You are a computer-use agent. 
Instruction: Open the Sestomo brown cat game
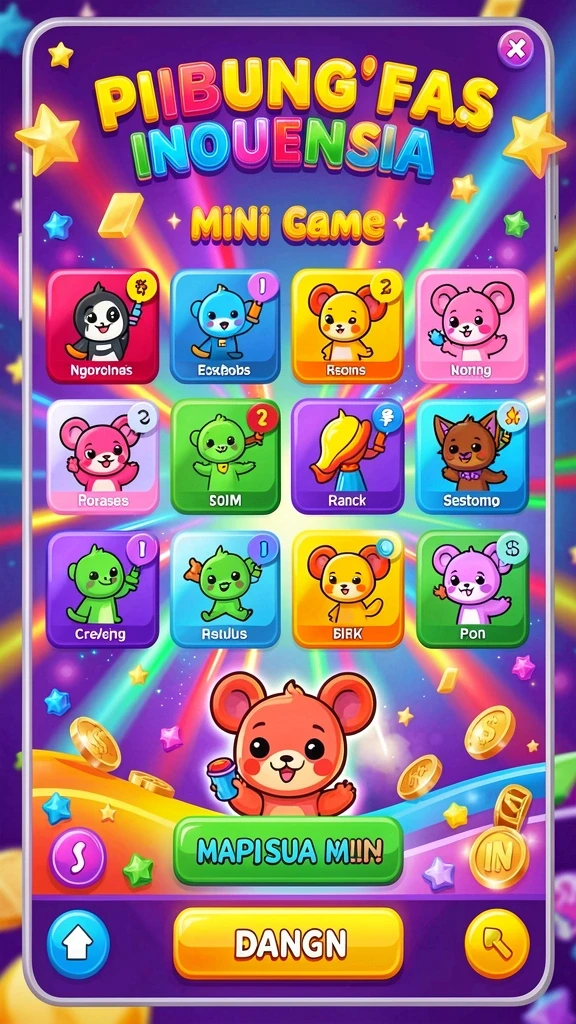point(472,456)
